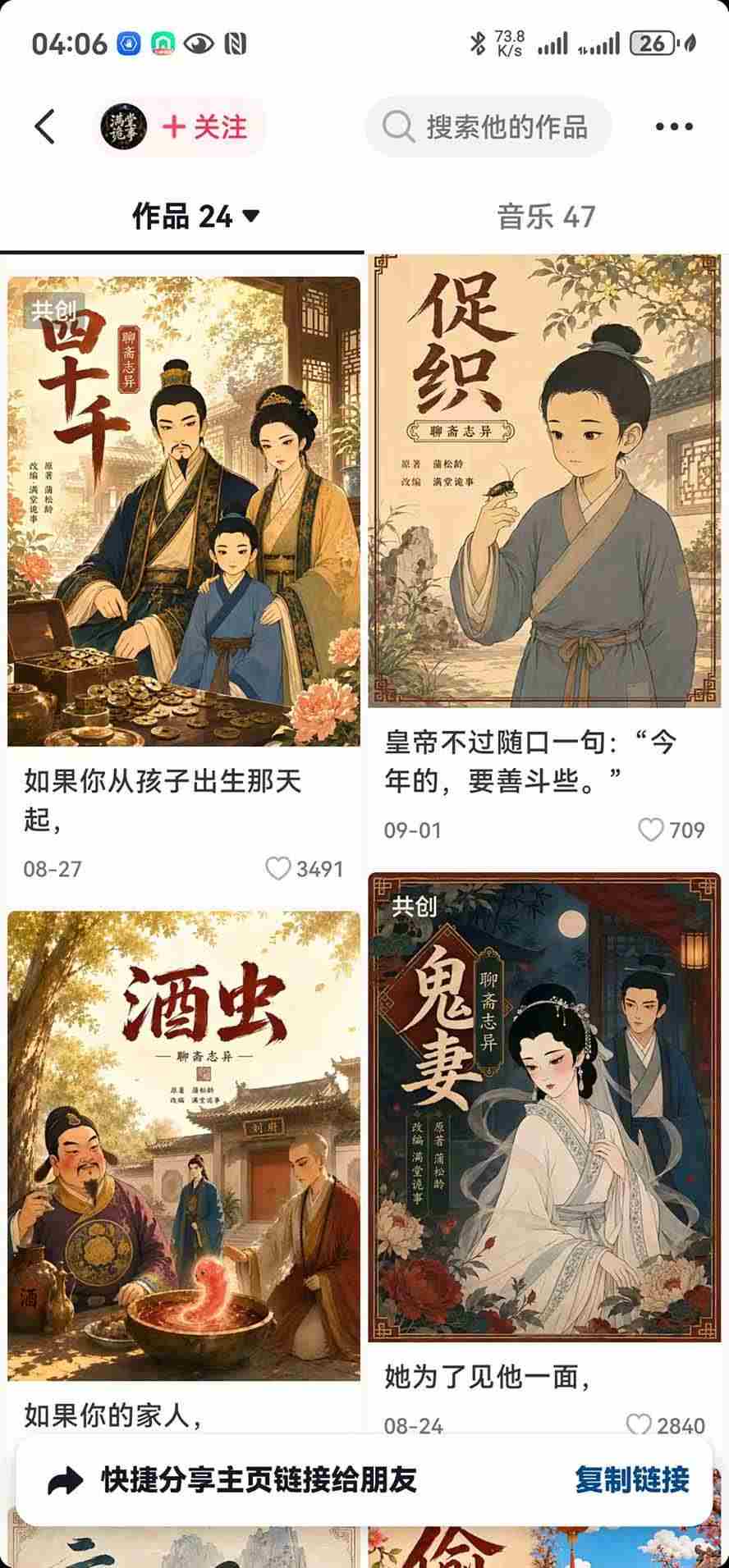729x1568 pixels.
Task: Search this creator's works
Action: (488, 127)
